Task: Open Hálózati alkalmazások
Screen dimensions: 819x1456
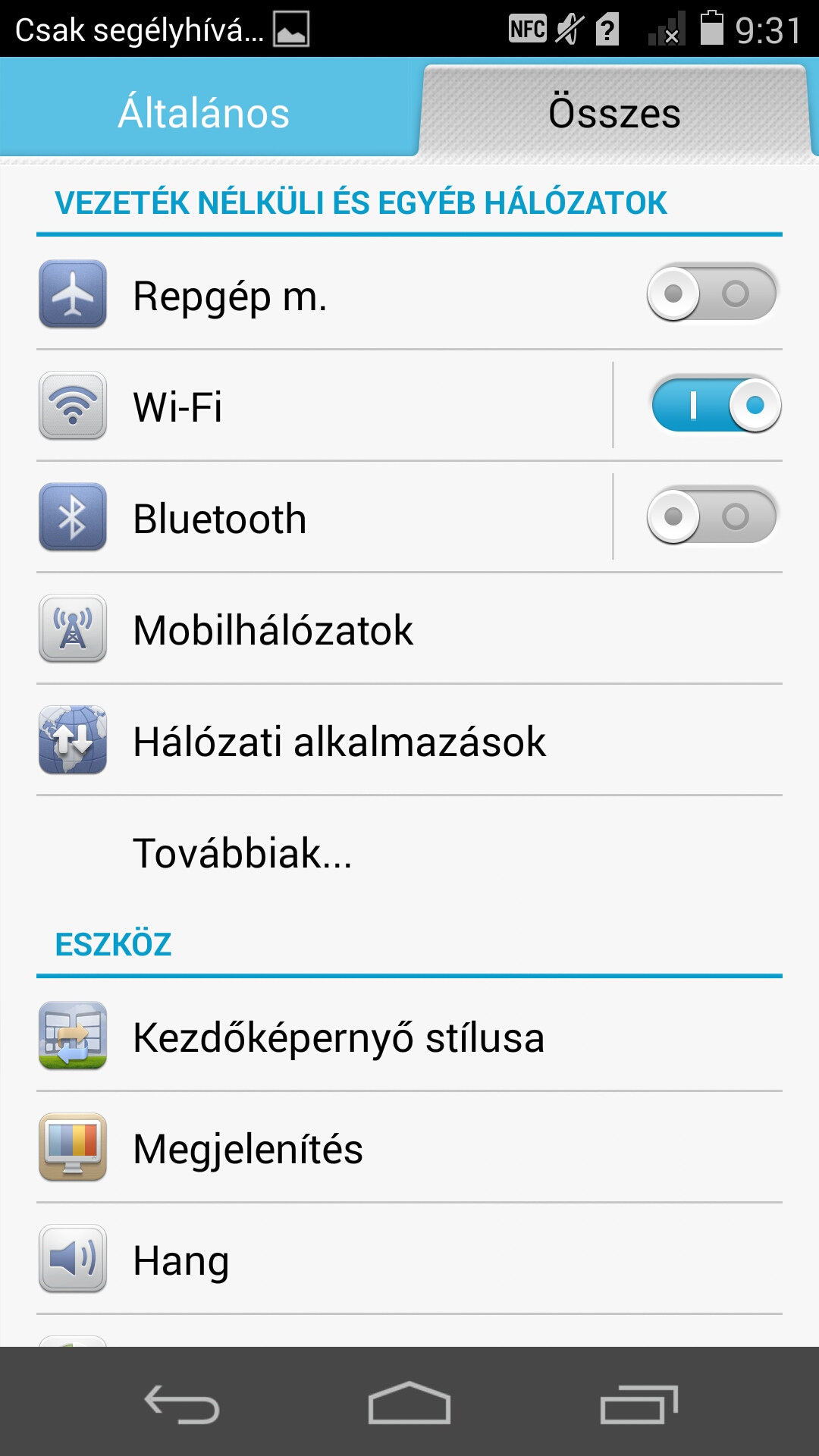Action: [x=409, y=741]
